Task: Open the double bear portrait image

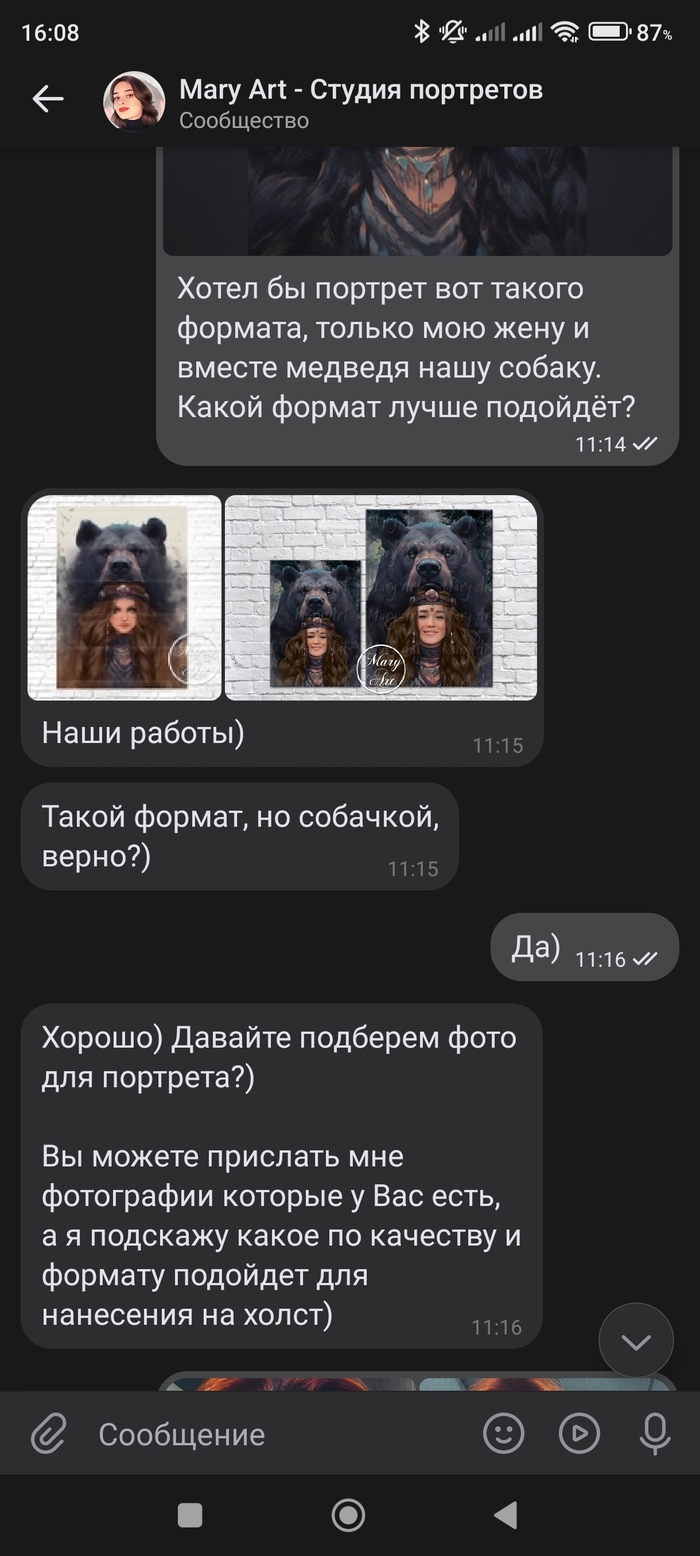Action: (381, 597)
